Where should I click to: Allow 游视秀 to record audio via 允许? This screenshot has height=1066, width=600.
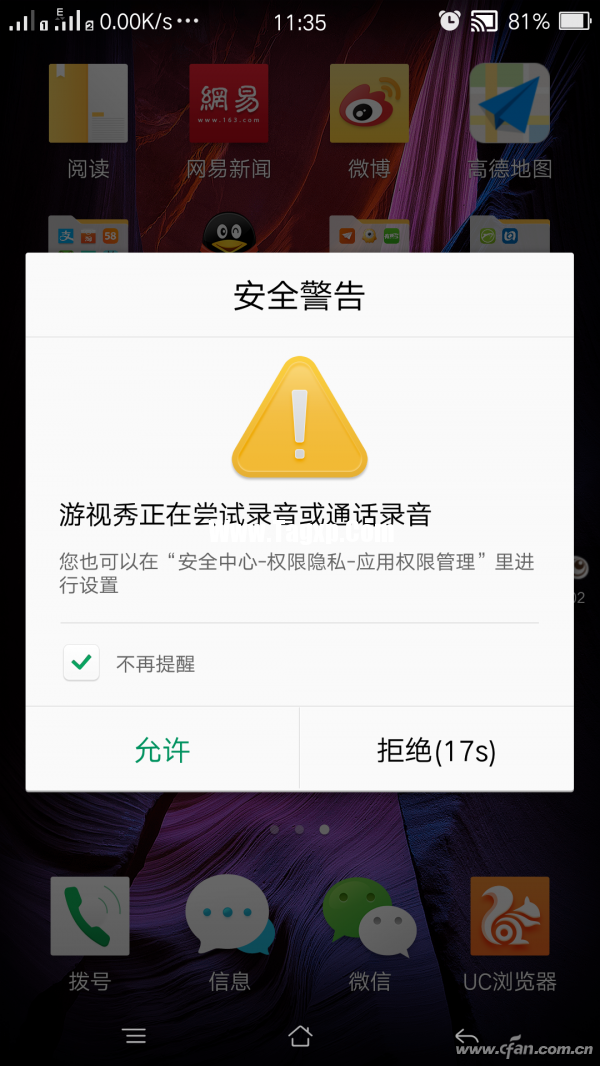click(x=162, y=750)
